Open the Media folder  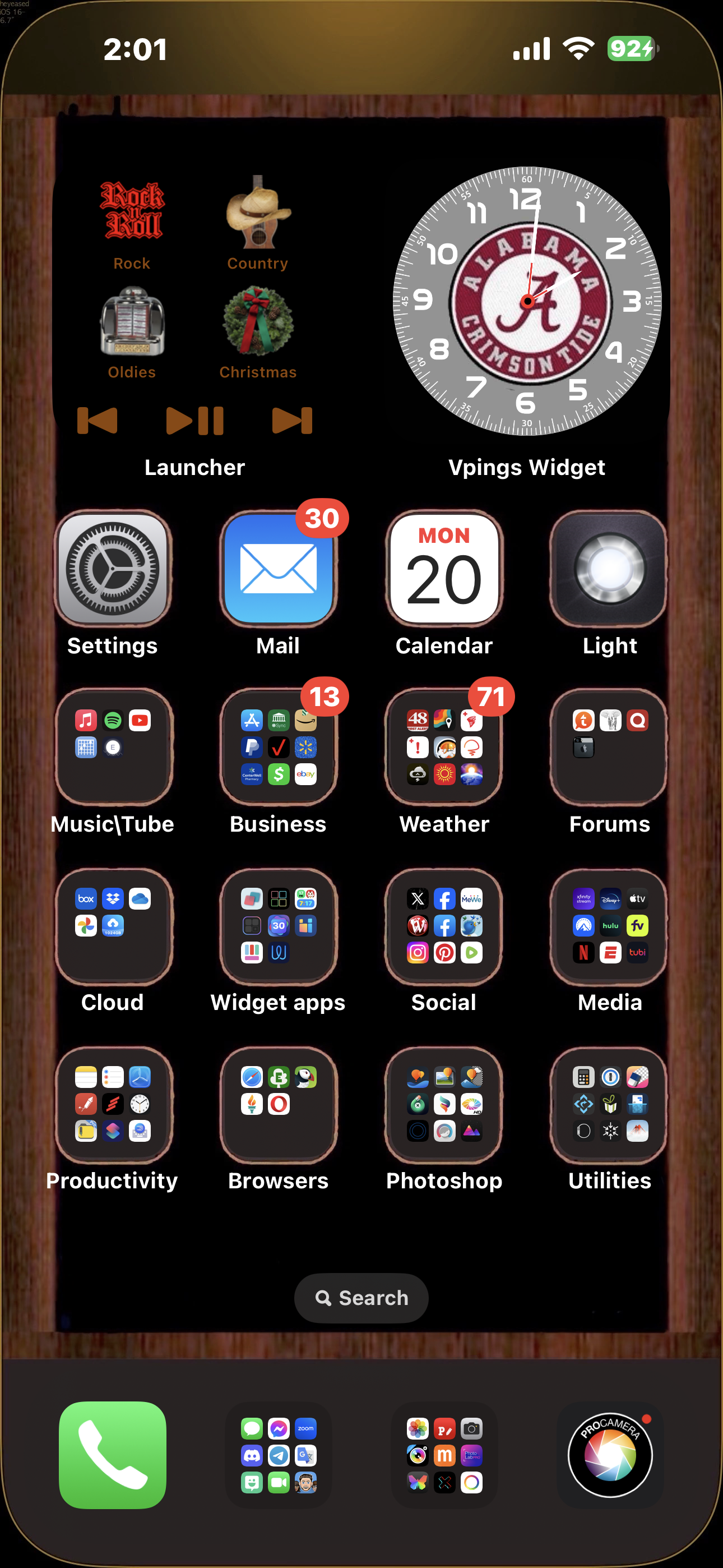609,925
